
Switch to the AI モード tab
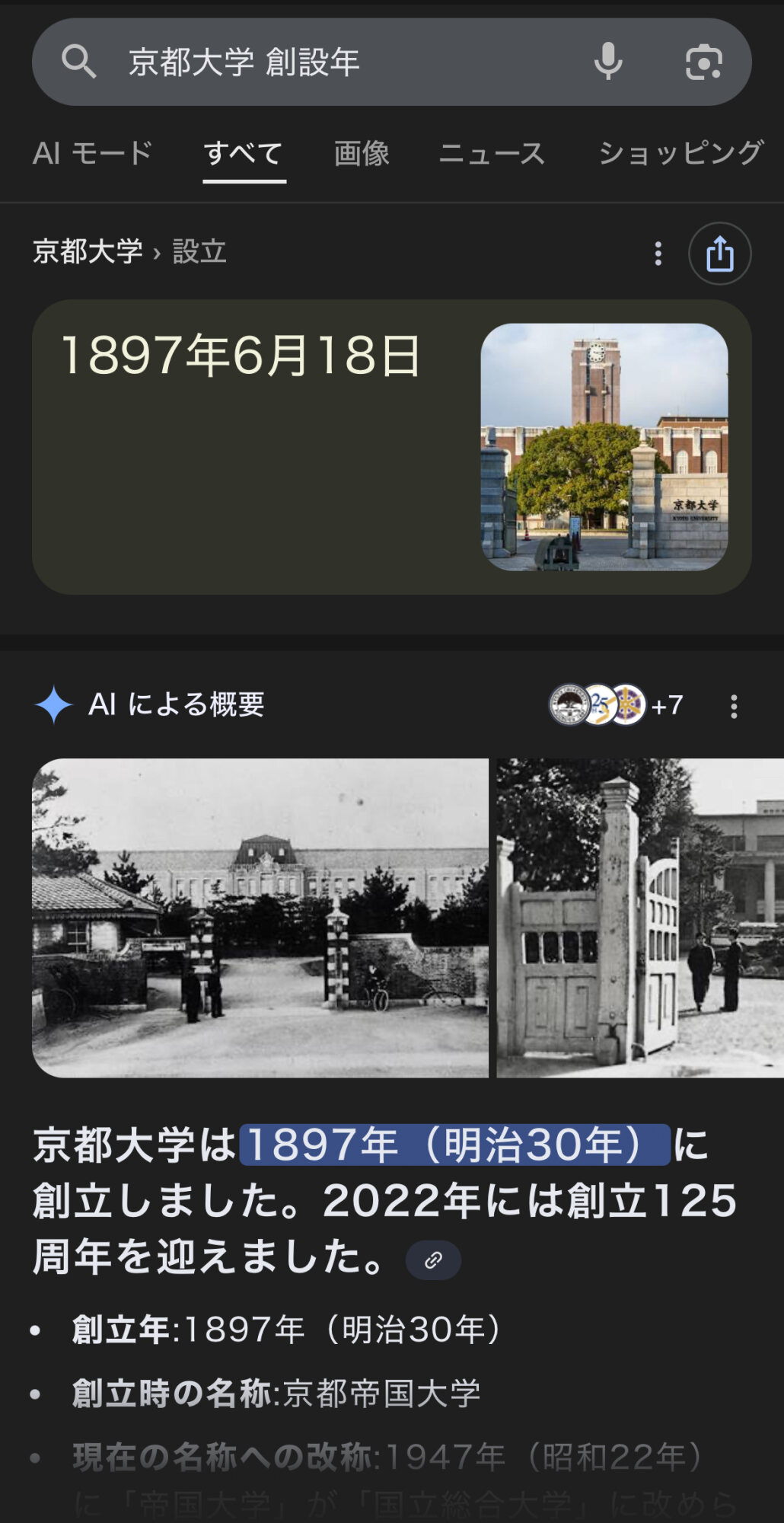tap(93, 154)
